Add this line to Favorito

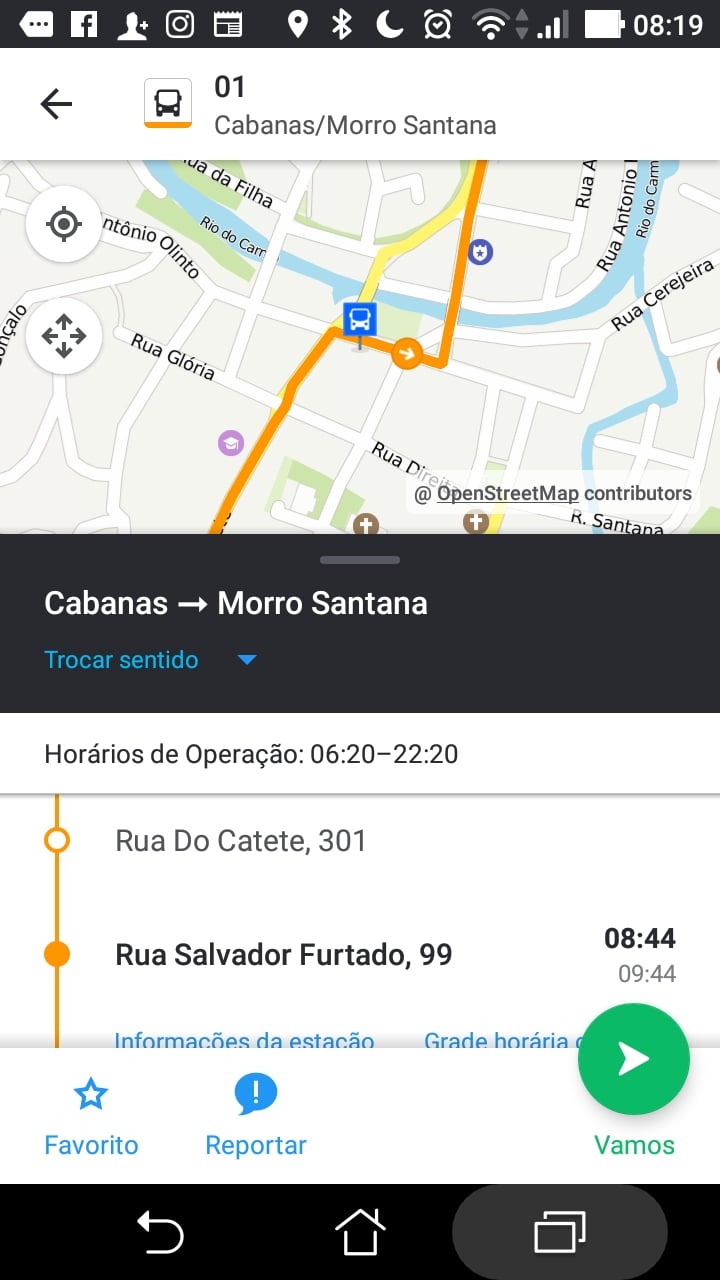pos(91,1117)
